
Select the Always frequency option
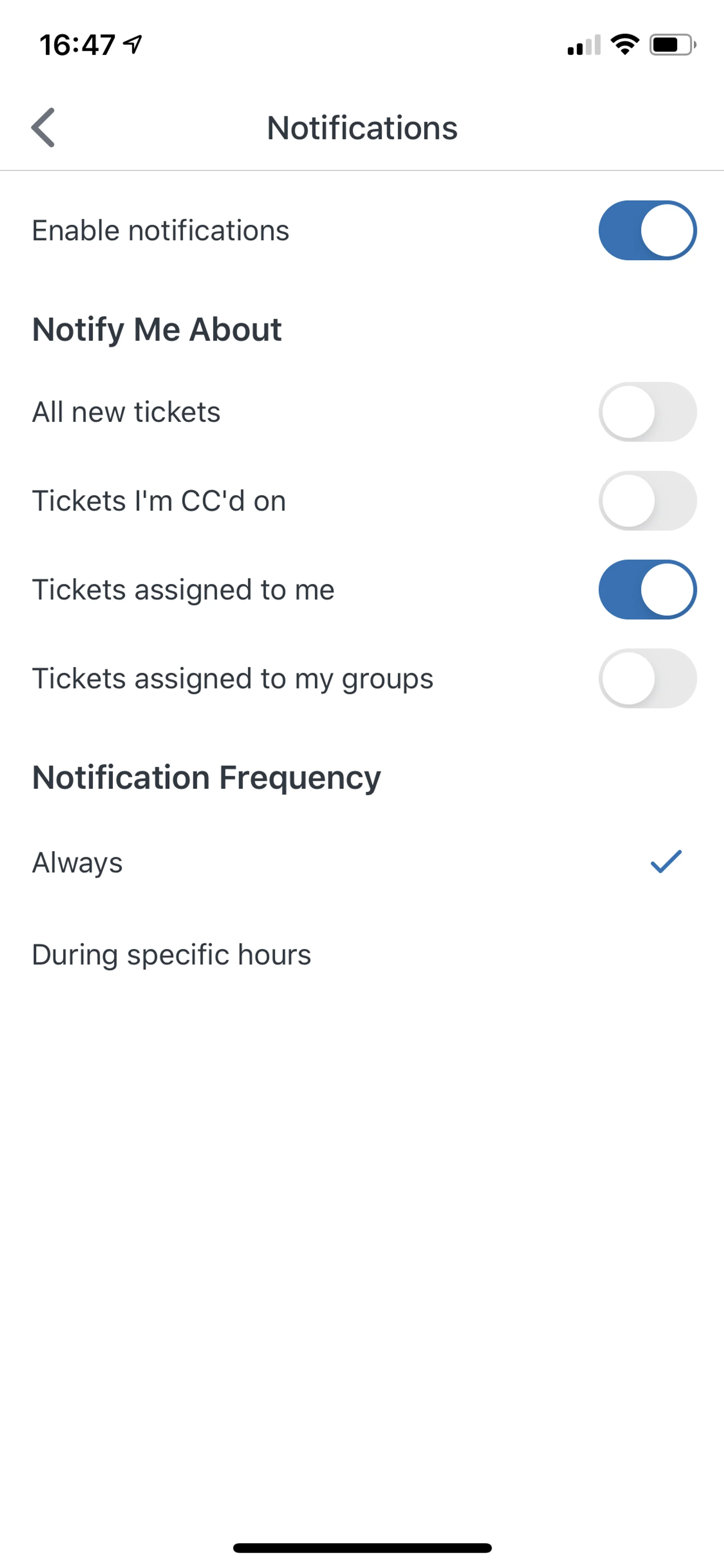point(361,863)
